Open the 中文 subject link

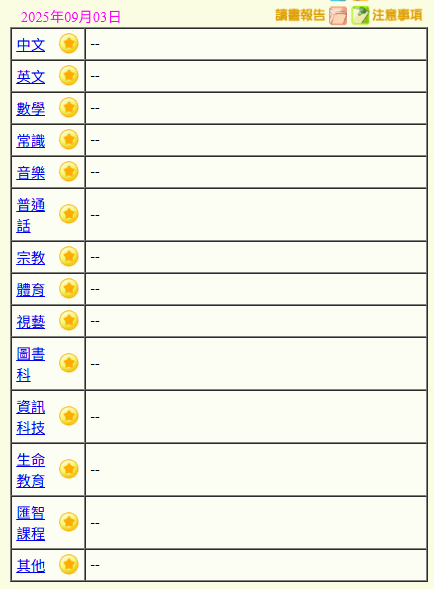click(31, 45)
